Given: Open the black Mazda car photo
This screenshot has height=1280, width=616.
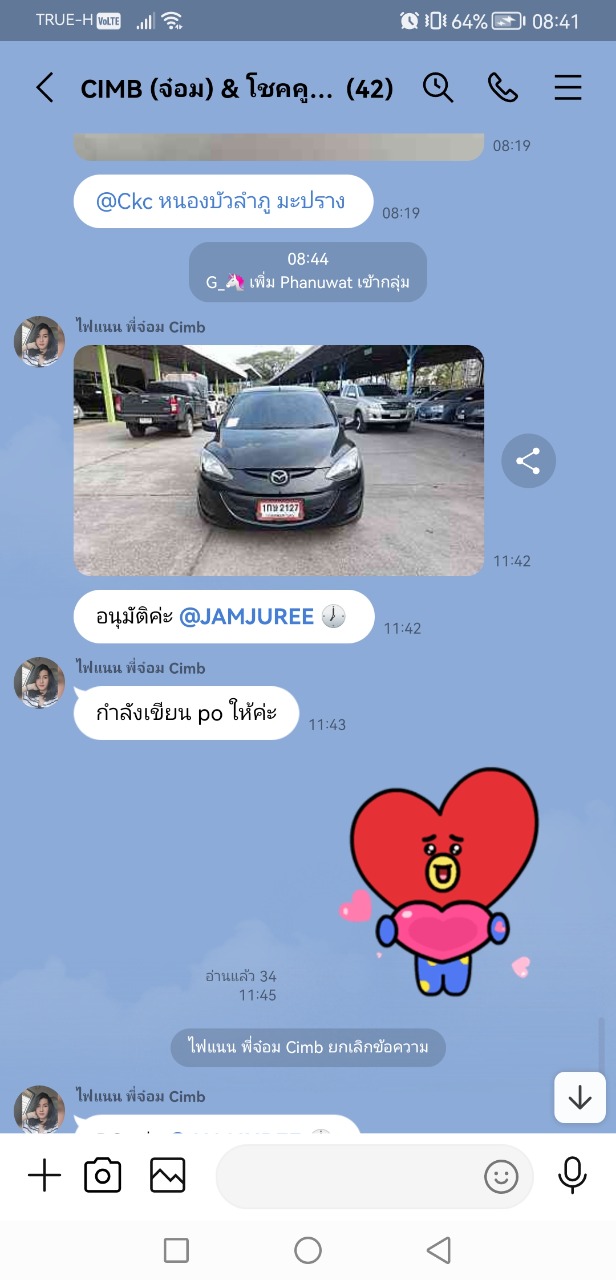Looking at the screenshot, I should (x=278, y=460).
